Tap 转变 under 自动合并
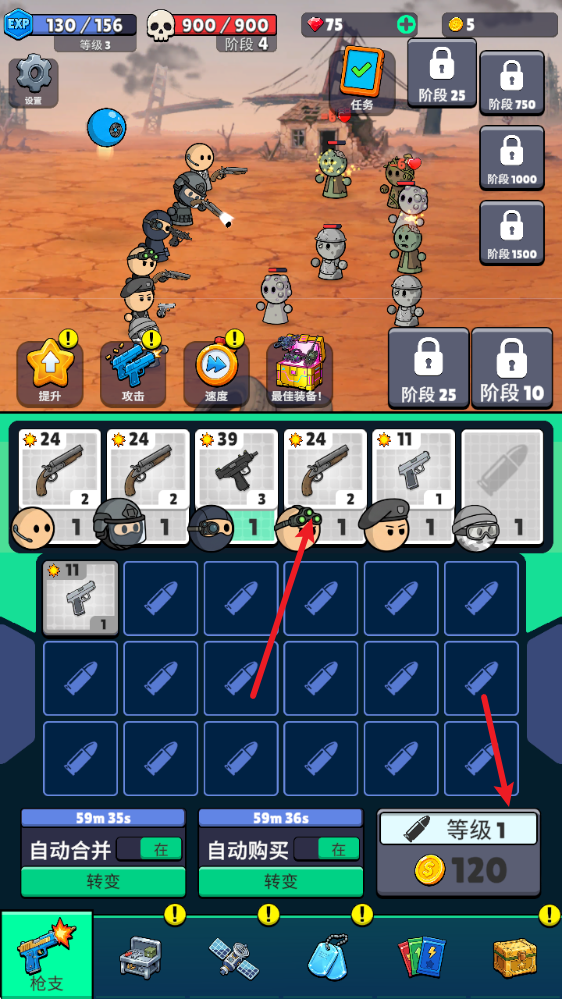The height and width of the screenshot is (999, 562). coord(103,881)
